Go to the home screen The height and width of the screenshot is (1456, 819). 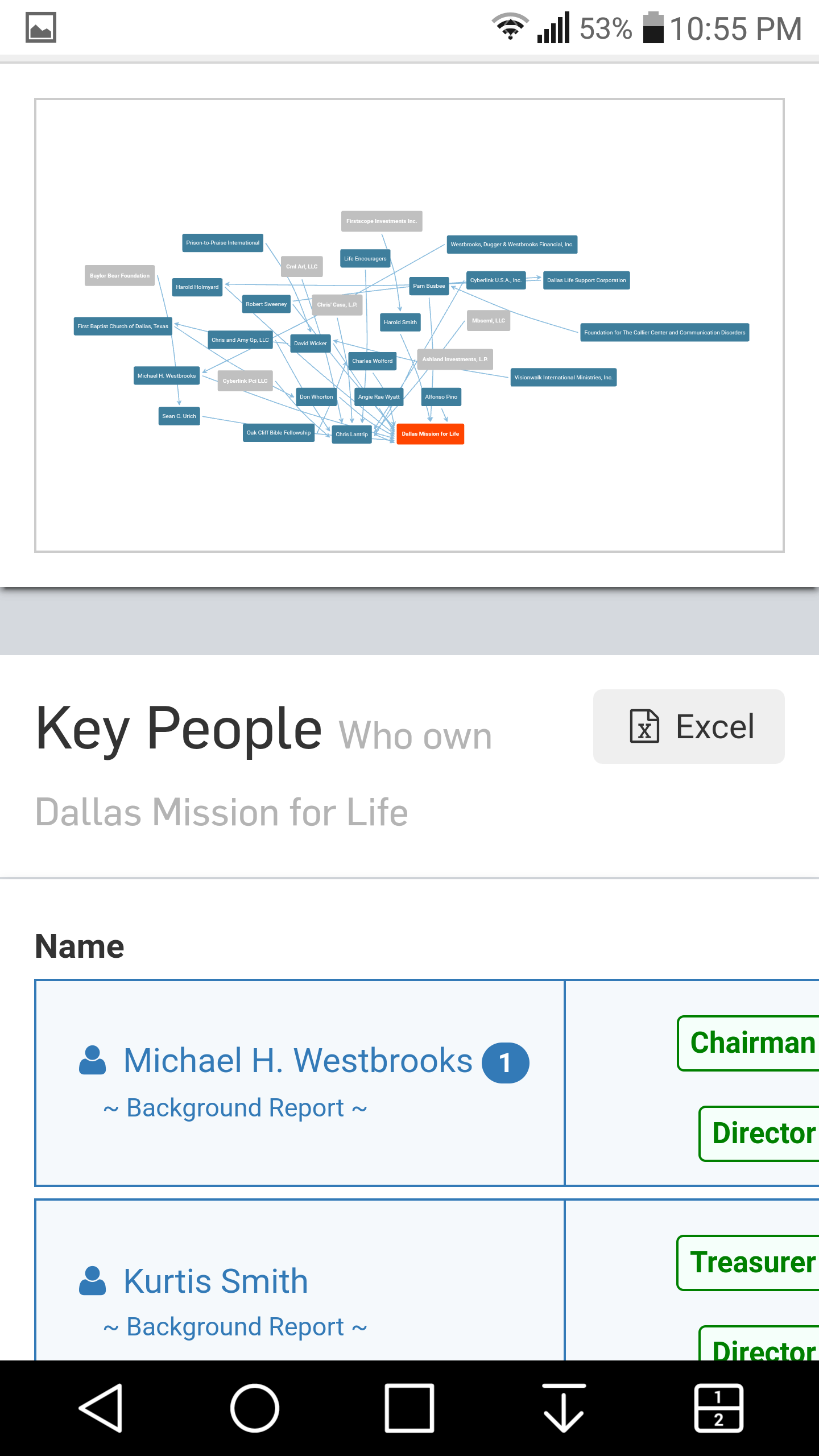pos(255,1408)
